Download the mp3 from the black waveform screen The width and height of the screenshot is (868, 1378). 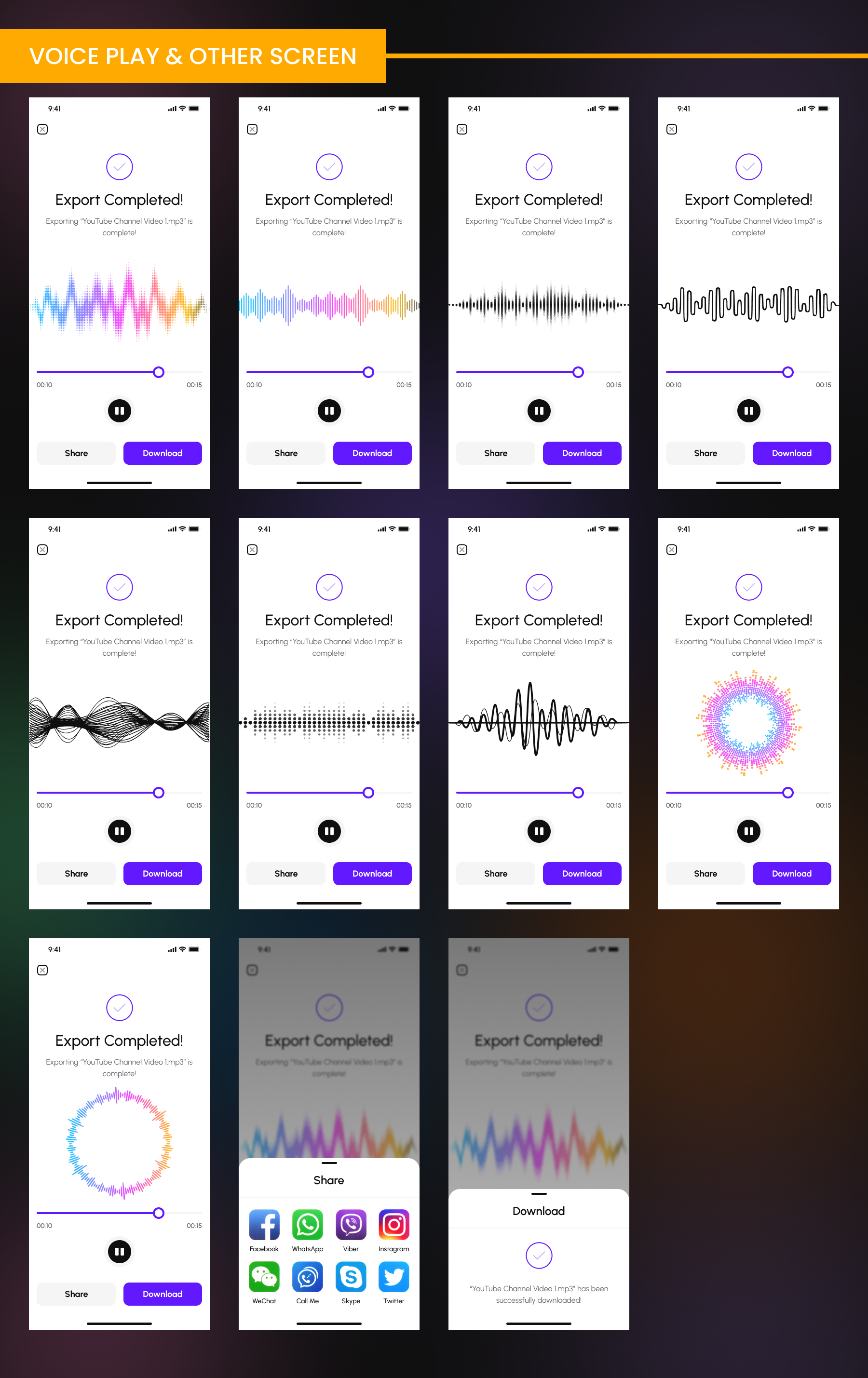pyautogui.click(x=582, y=453)
